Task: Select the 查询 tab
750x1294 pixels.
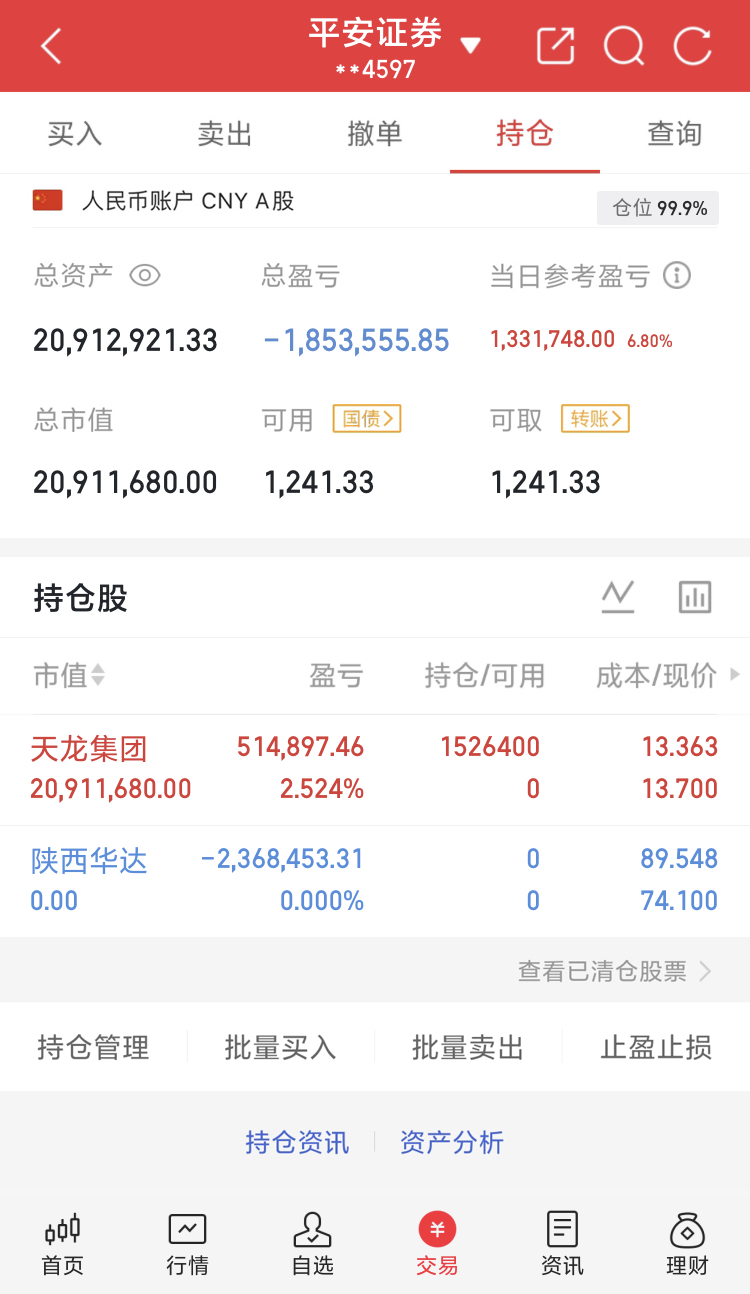Action: [x=675, y=134]
